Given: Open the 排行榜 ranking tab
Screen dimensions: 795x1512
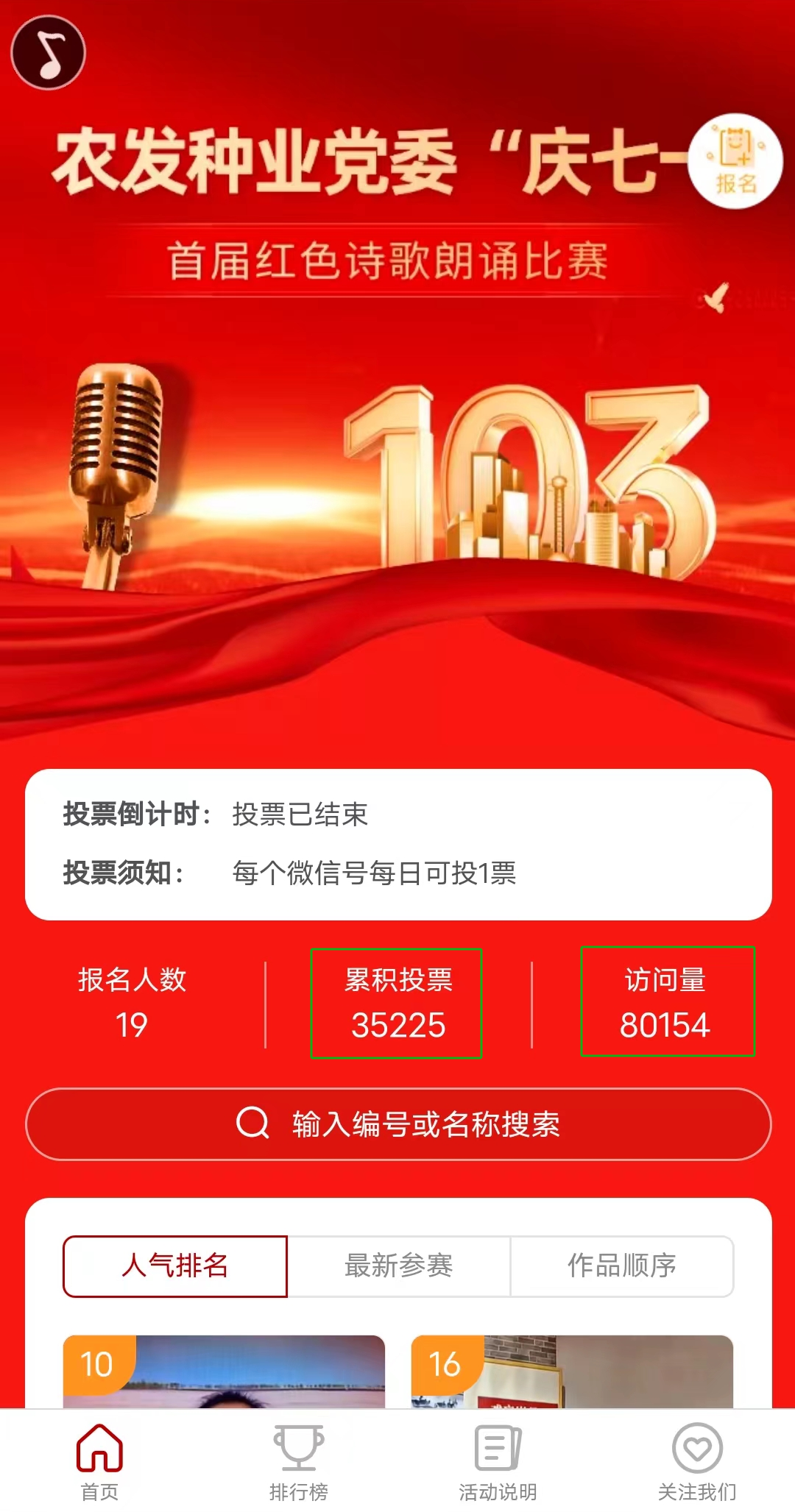Looking at the screenshot, I should pyautogui.click(x=298, y=1461).
